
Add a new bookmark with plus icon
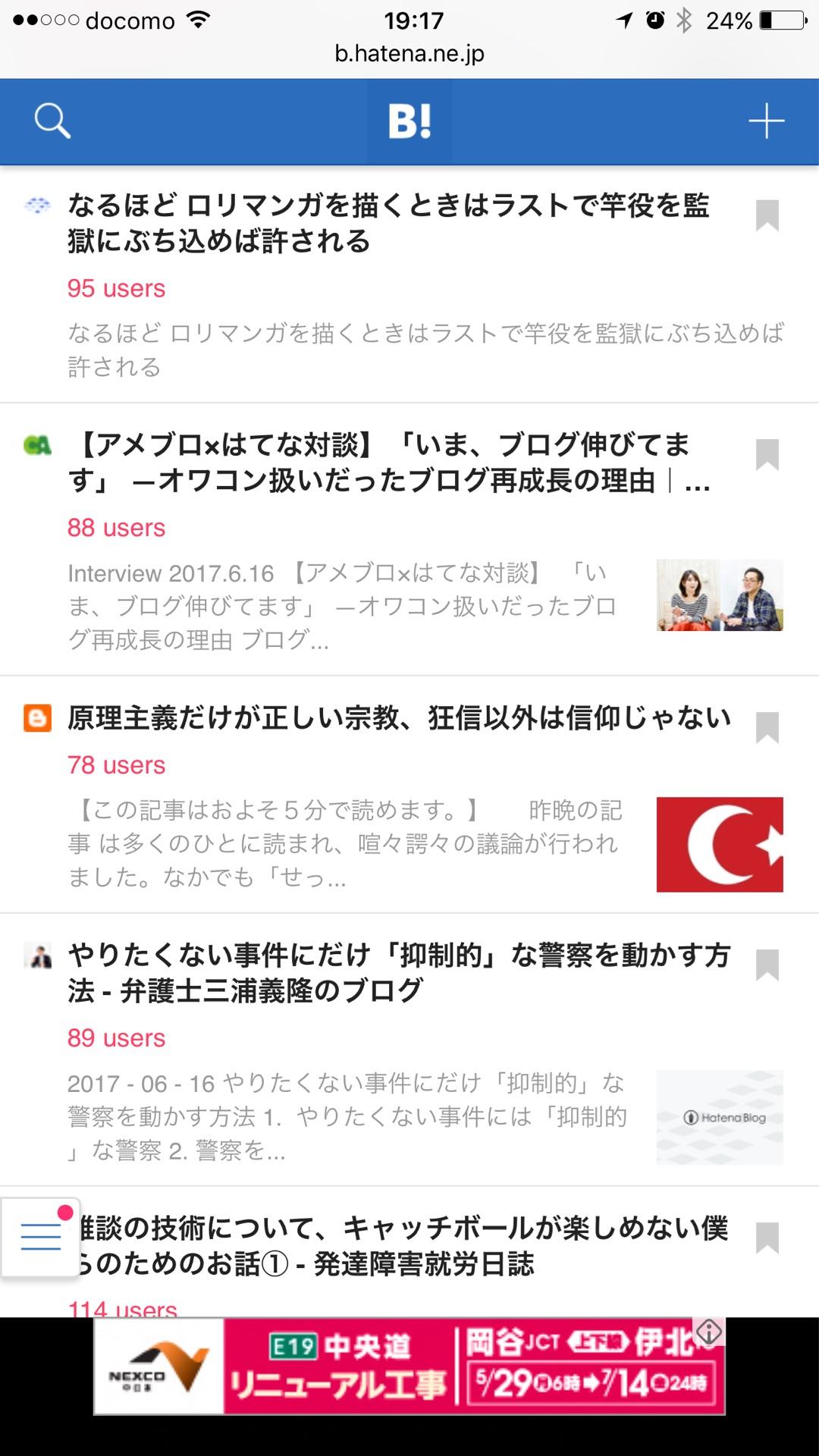click(766, 121)
